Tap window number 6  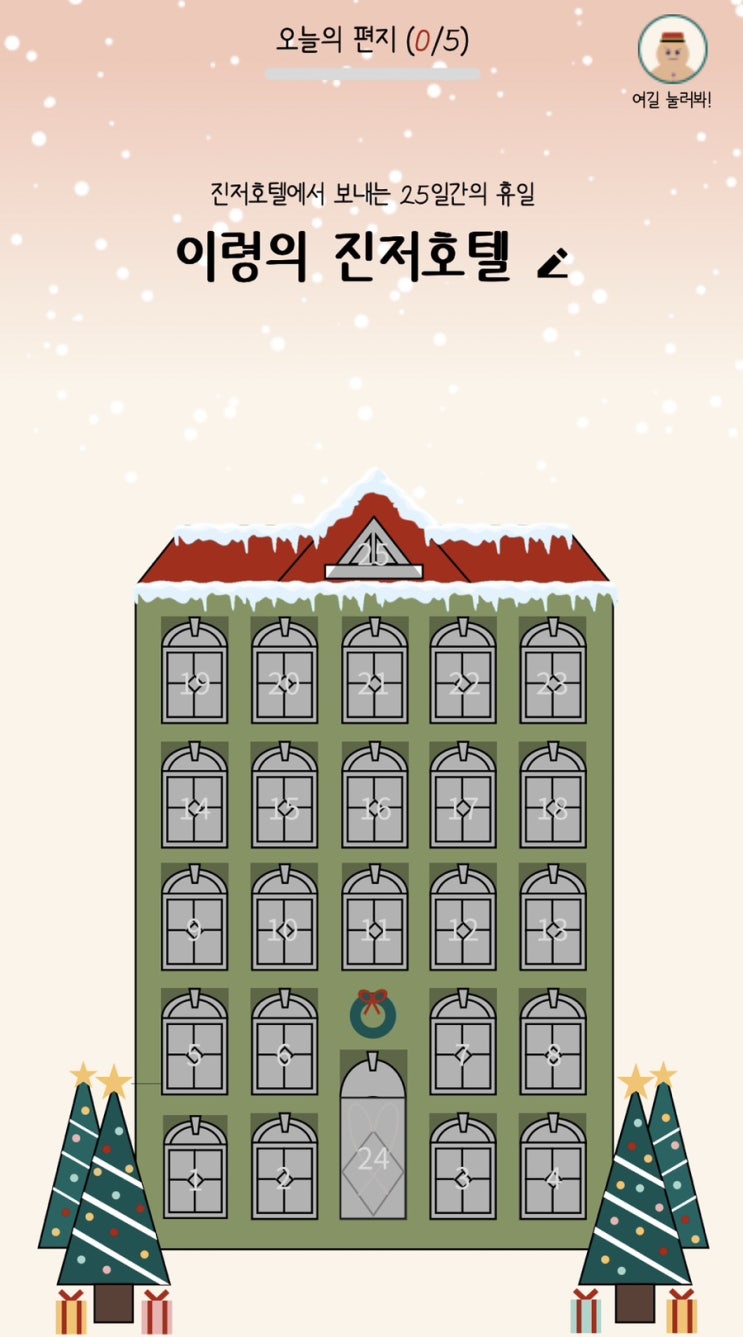click(x=284, y=1047)
